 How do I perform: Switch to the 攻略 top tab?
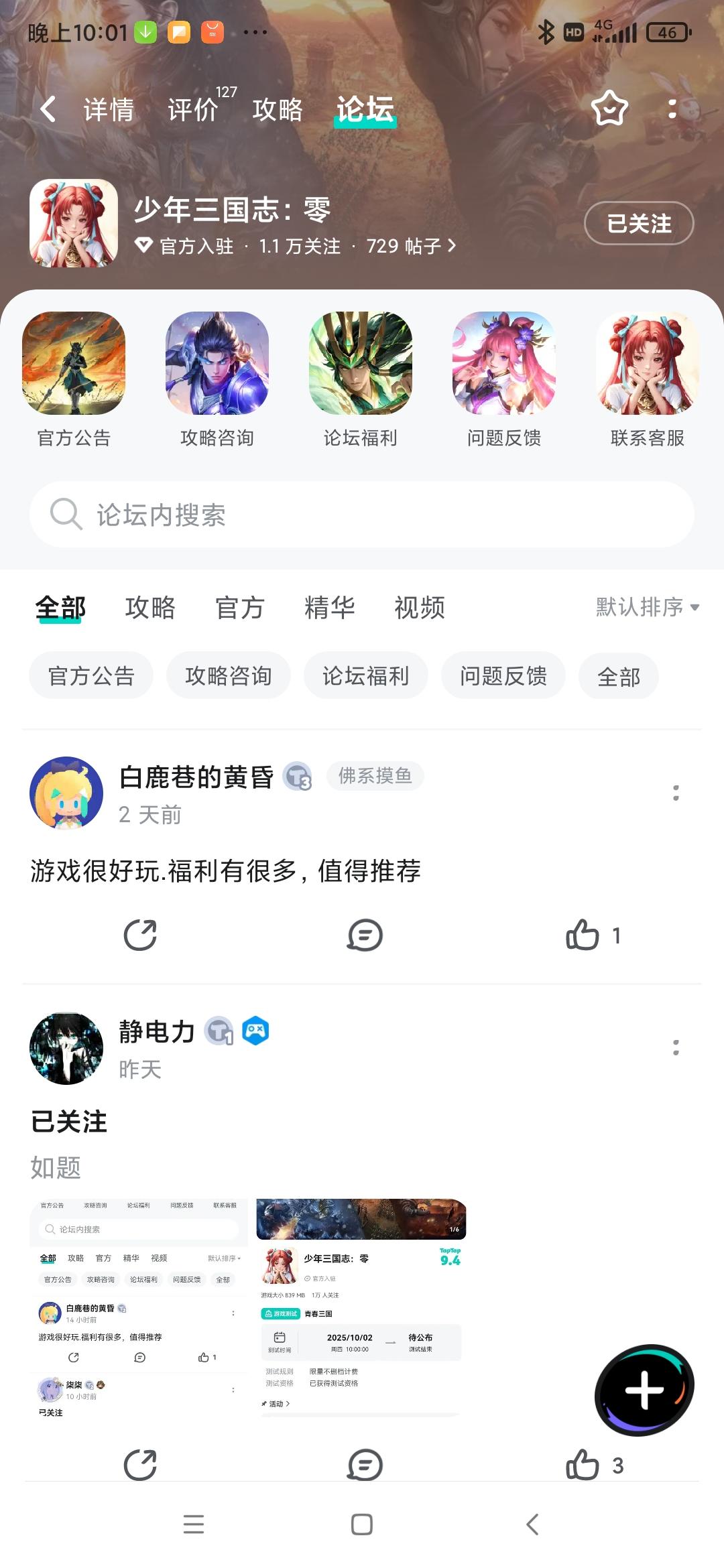click(278, 110)
